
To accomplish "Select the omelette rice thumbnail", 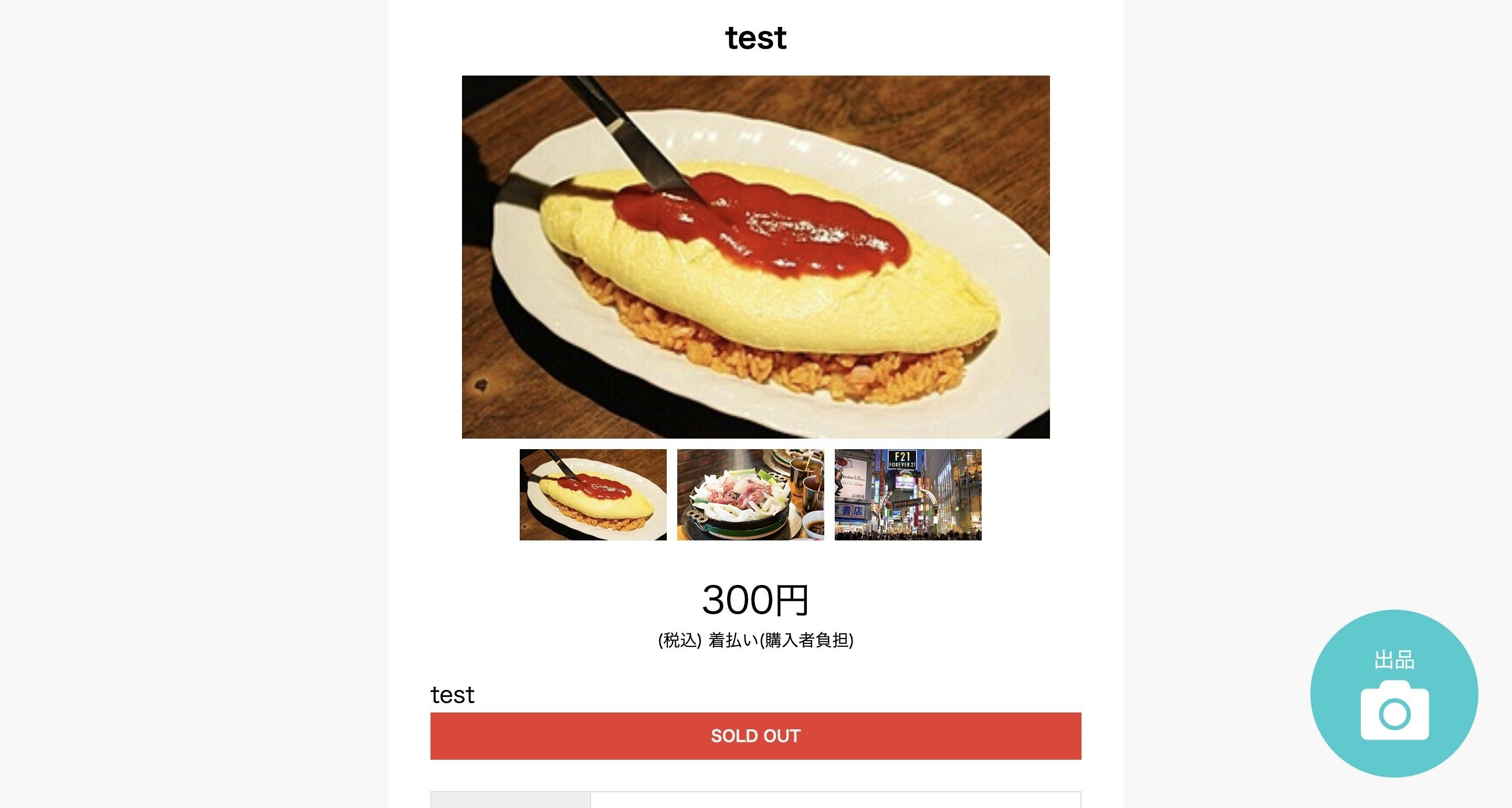I will (593, 495).
